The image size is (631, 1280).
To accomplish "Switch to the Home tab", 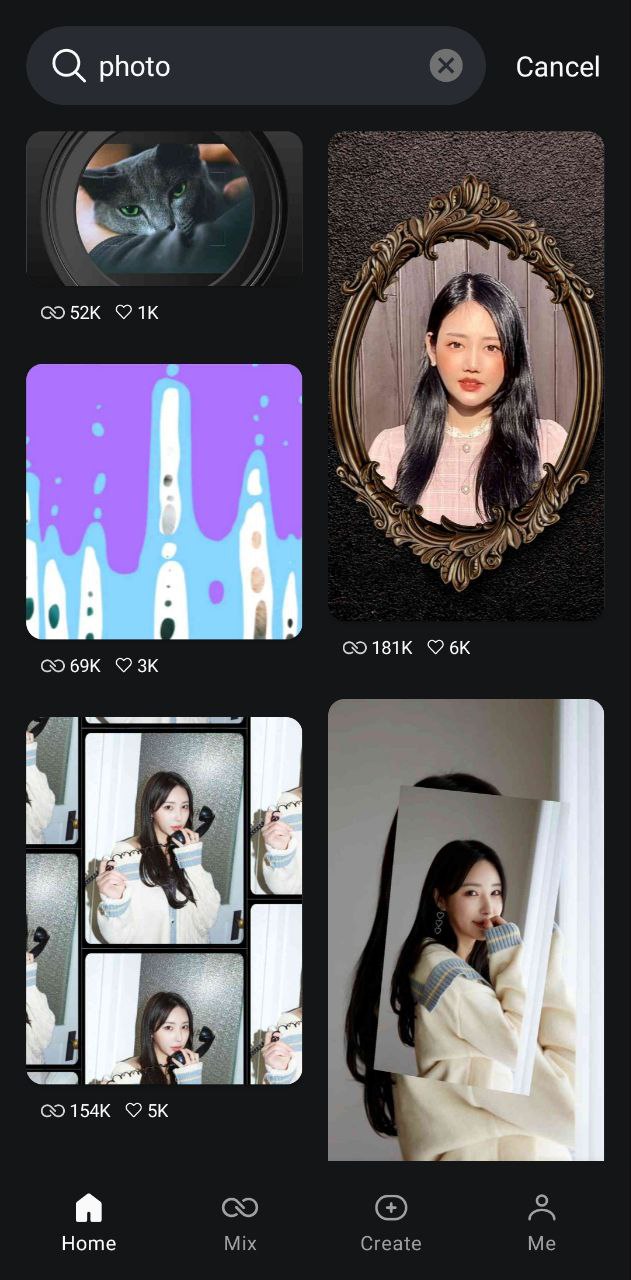I will click(x=89, y=1222).
